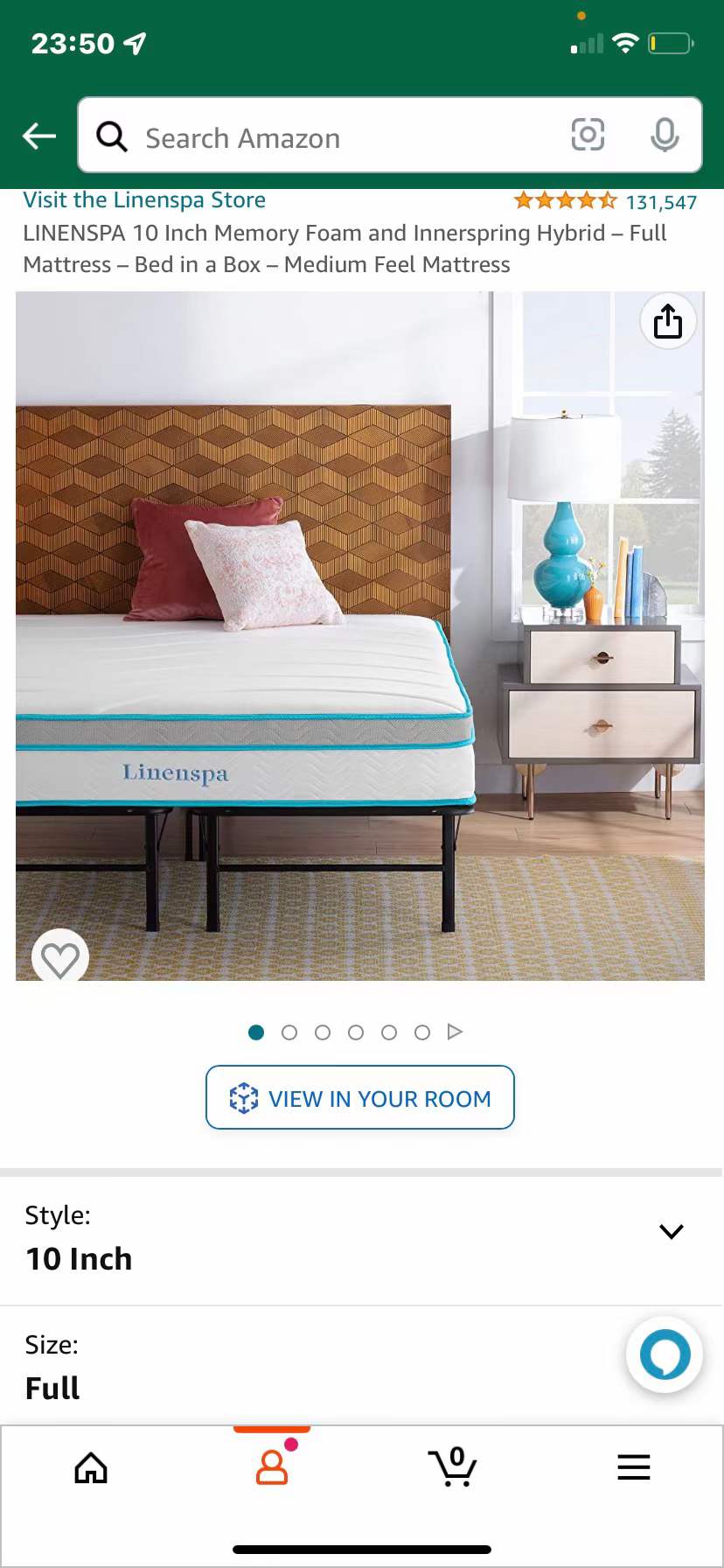Visit the Linenspa Store link

[144, 200]
